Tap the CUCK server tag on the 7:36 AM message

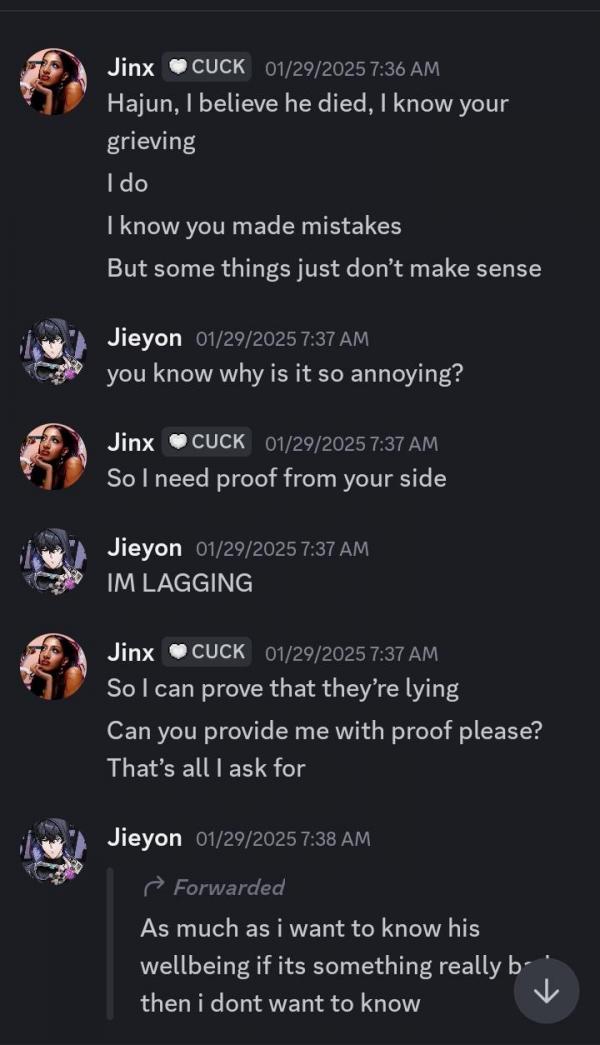(x=207, y=67)
